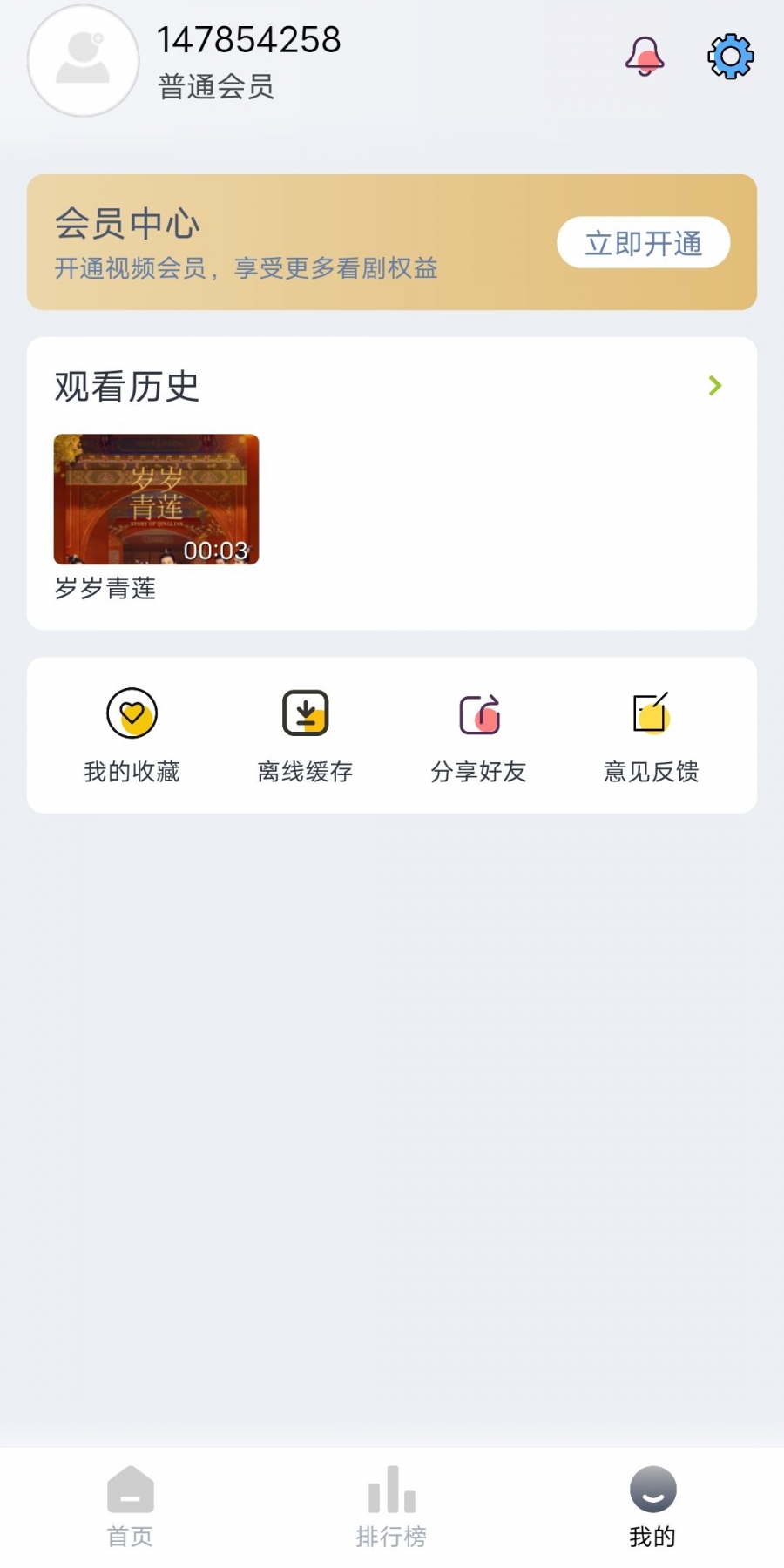Image resolution: width=784 pixels, height=1568 pixels.
Task: Tap the profile avatar picture
Action: pos(84,61)
